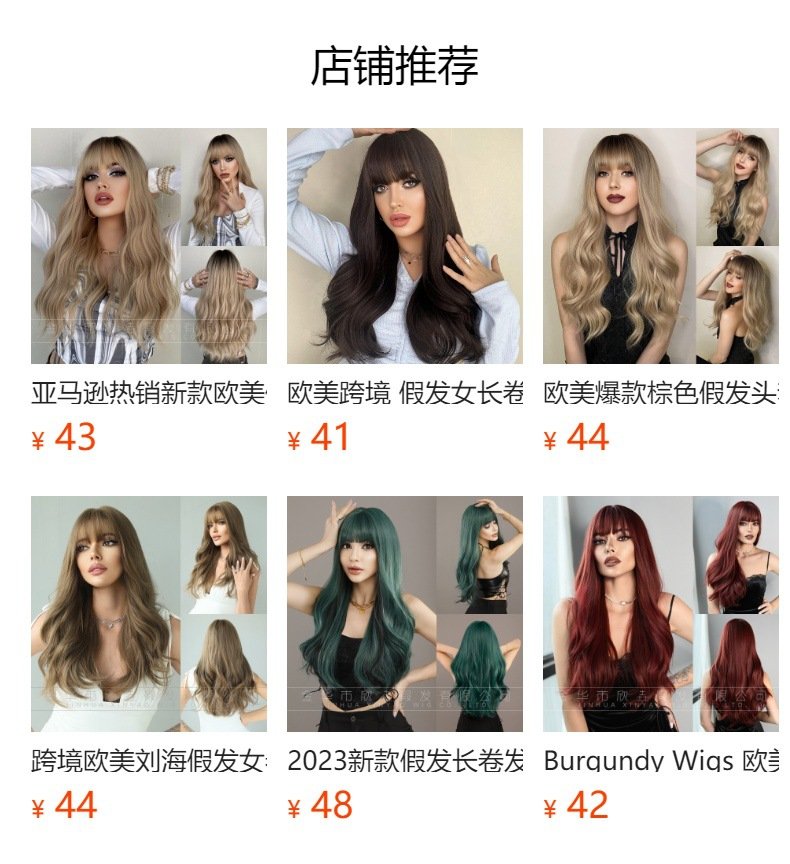Open the Burgundy Wigs product card
This screenshot has width=790, height=864.
660,614
